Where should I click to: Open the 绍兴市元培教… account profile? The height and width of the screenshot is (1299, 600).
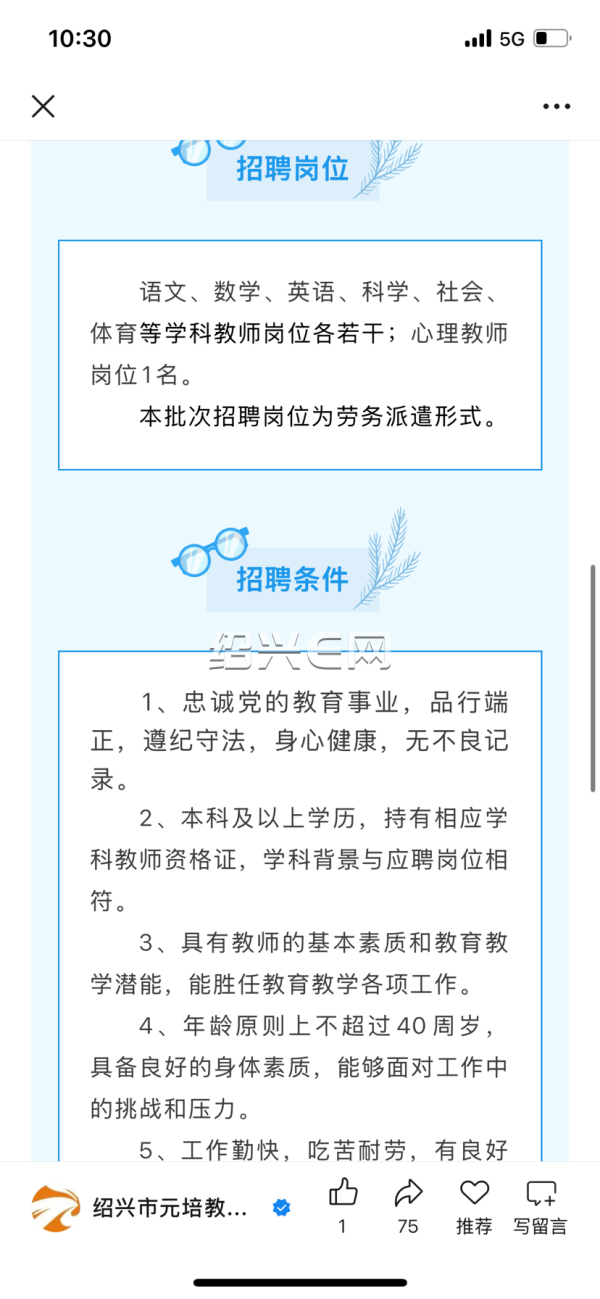click(x=160, y=1208)
